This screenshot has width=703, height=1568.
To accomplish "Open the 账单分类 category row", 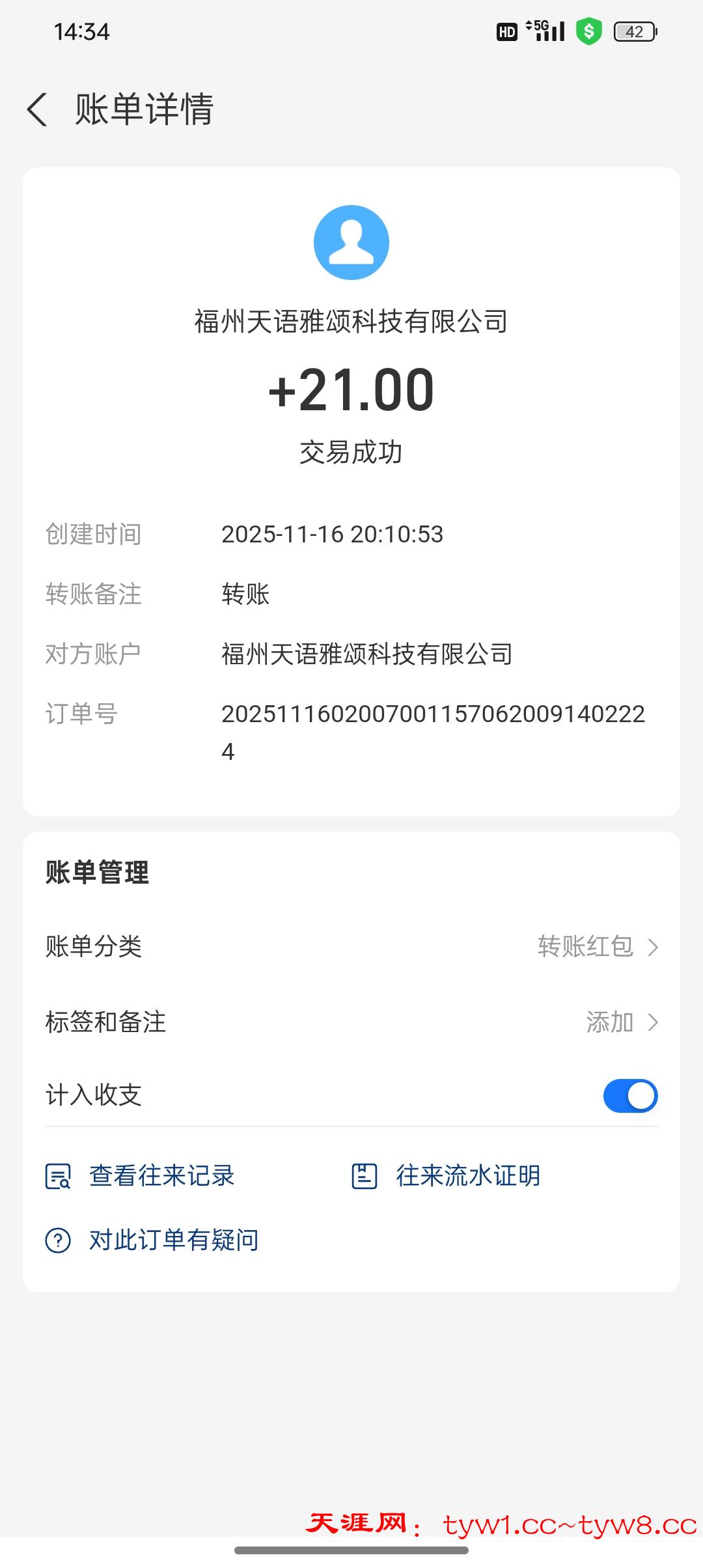I will coord(351,946).
